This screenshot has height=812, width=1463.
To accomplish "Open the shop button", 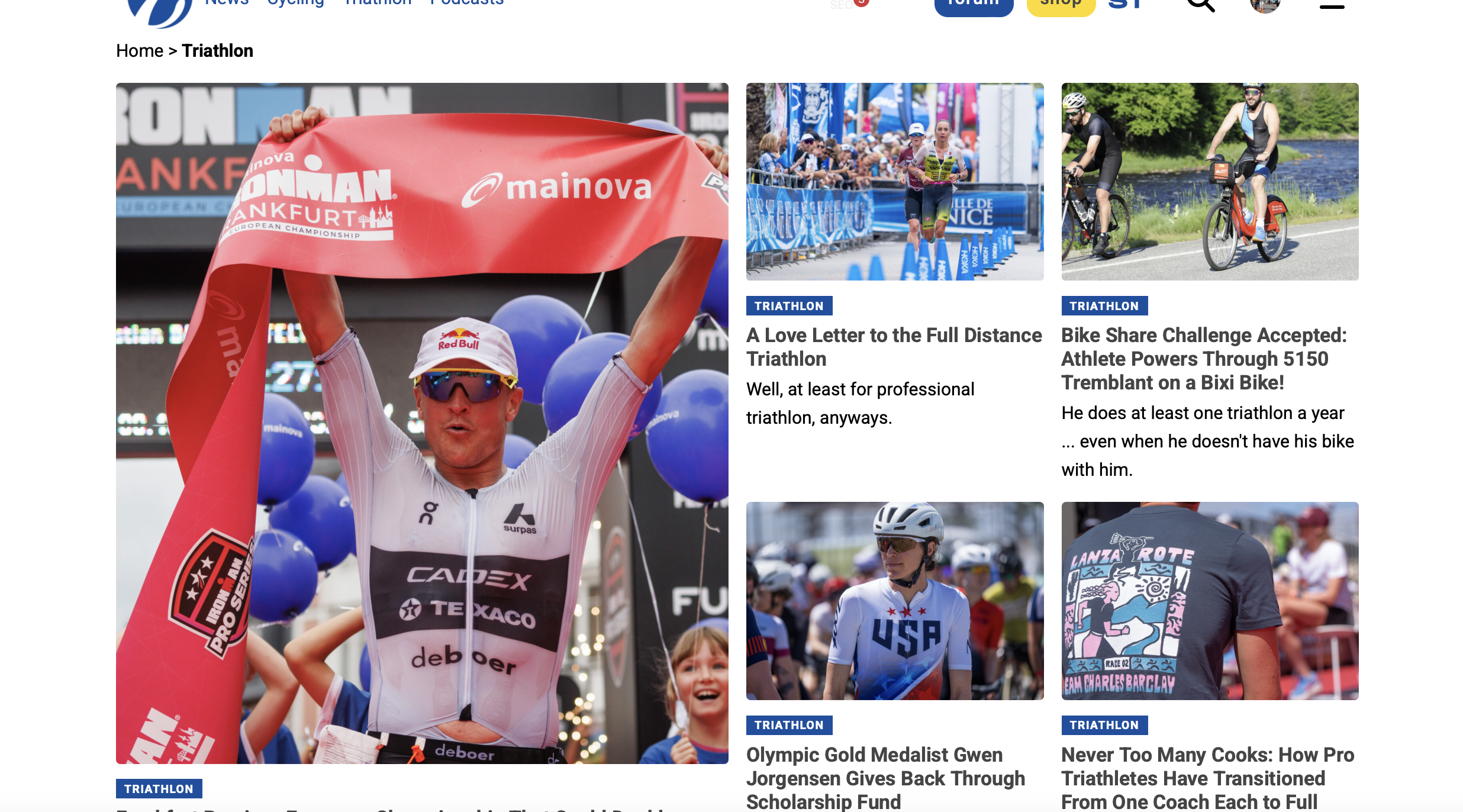I will (x=1061, y=5).
